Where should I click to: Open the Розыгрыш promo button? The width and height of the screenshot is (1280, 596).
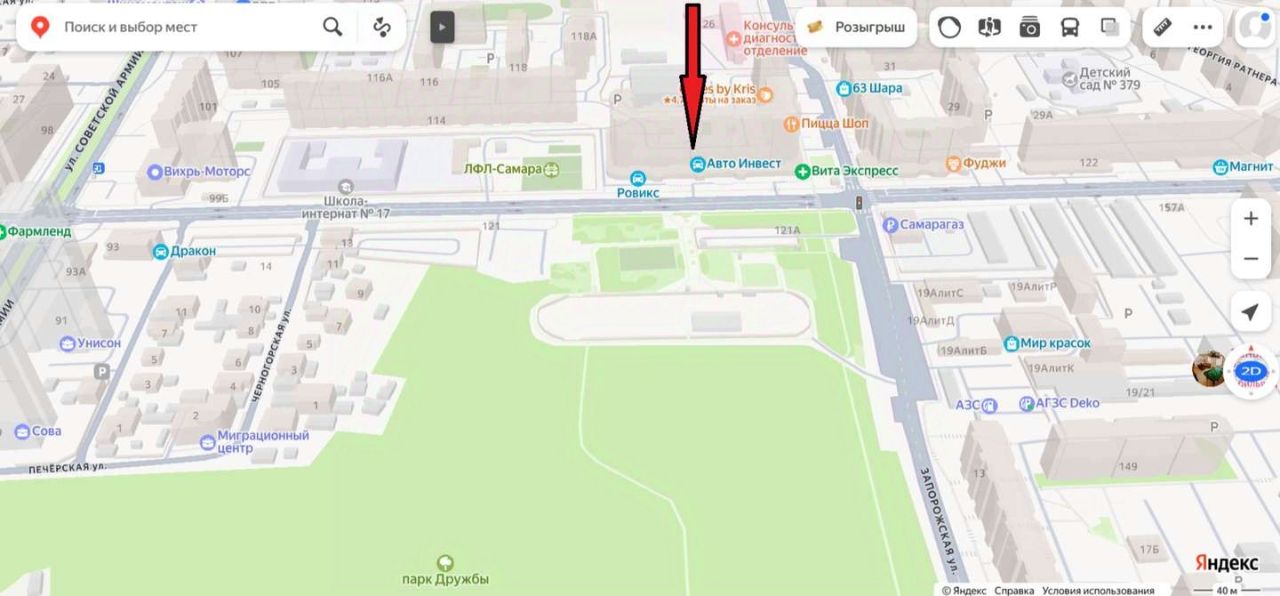(858, 27)
